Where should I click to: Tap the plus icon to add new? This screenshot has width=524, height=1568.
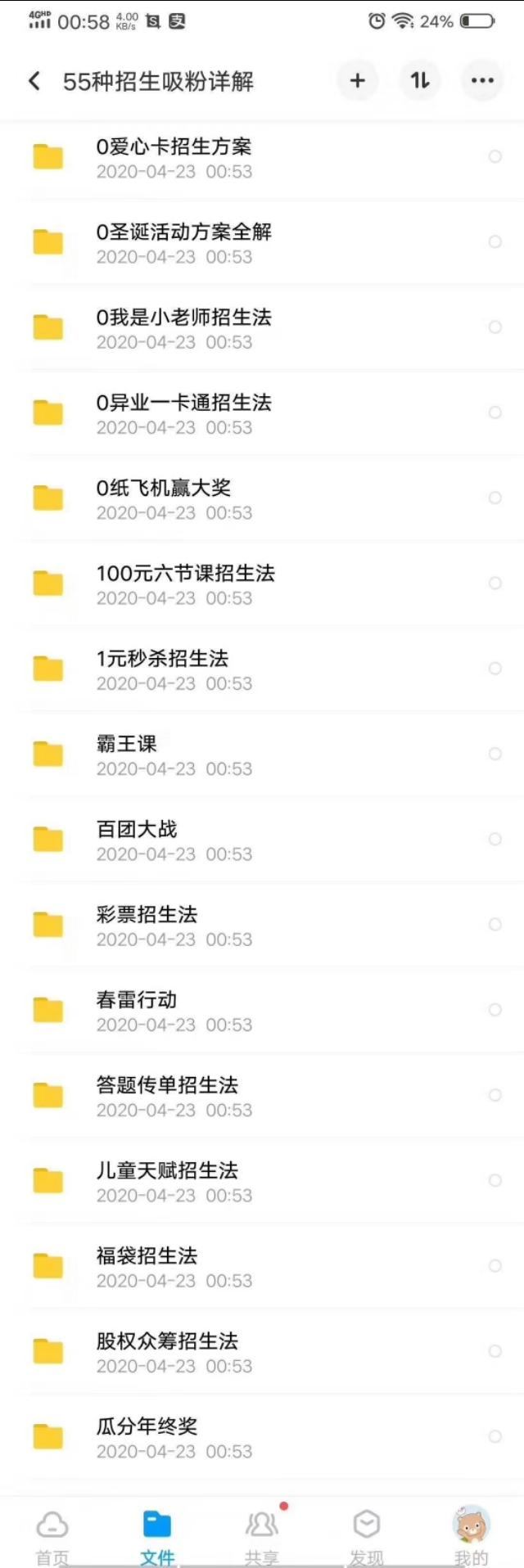[357, 80]
